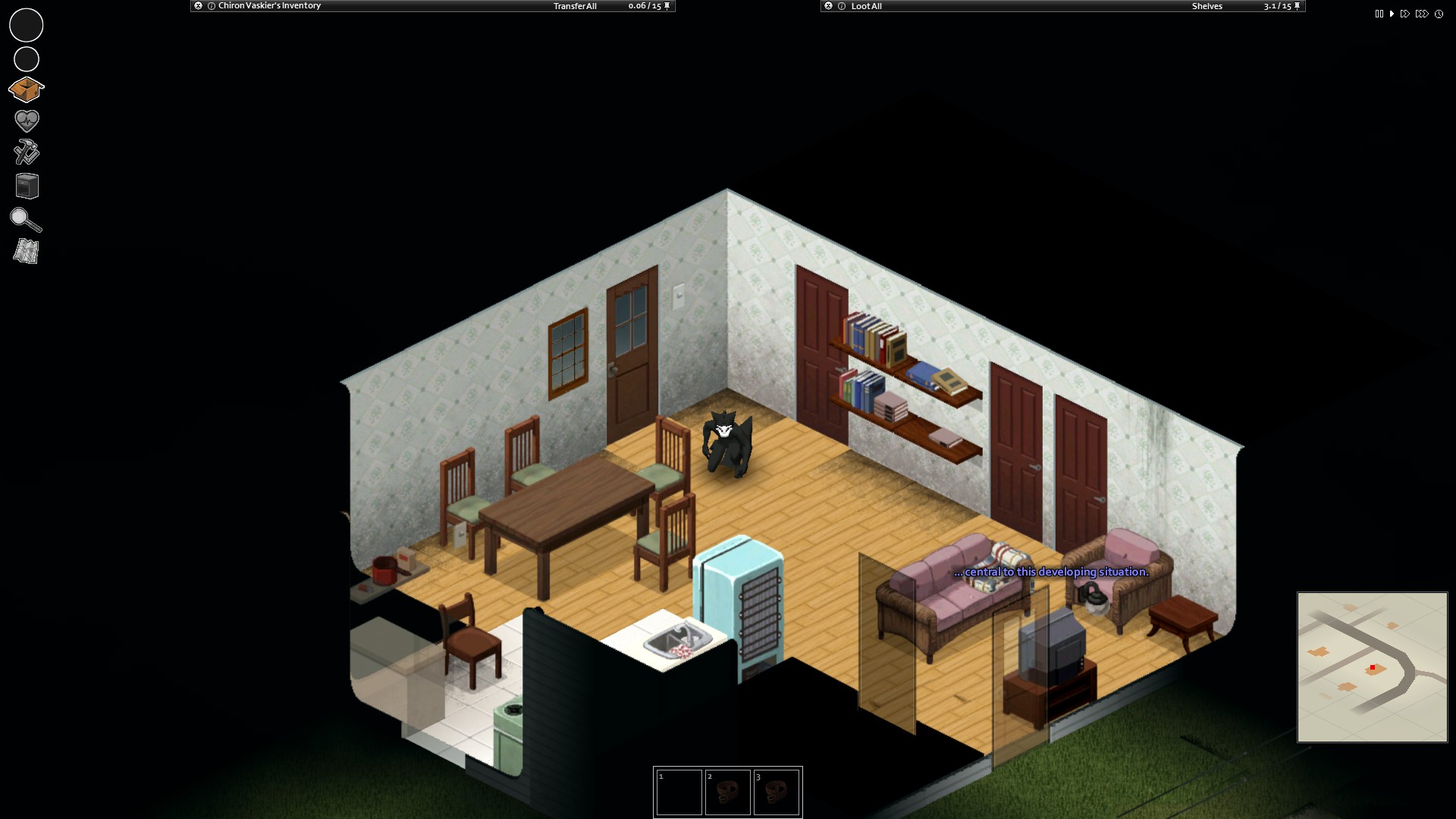Open the inventory box icon

[x=26, y=89]
